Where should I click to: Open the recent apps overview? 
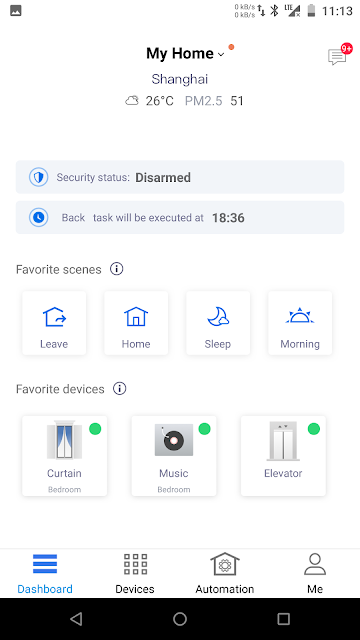[284, 619]
